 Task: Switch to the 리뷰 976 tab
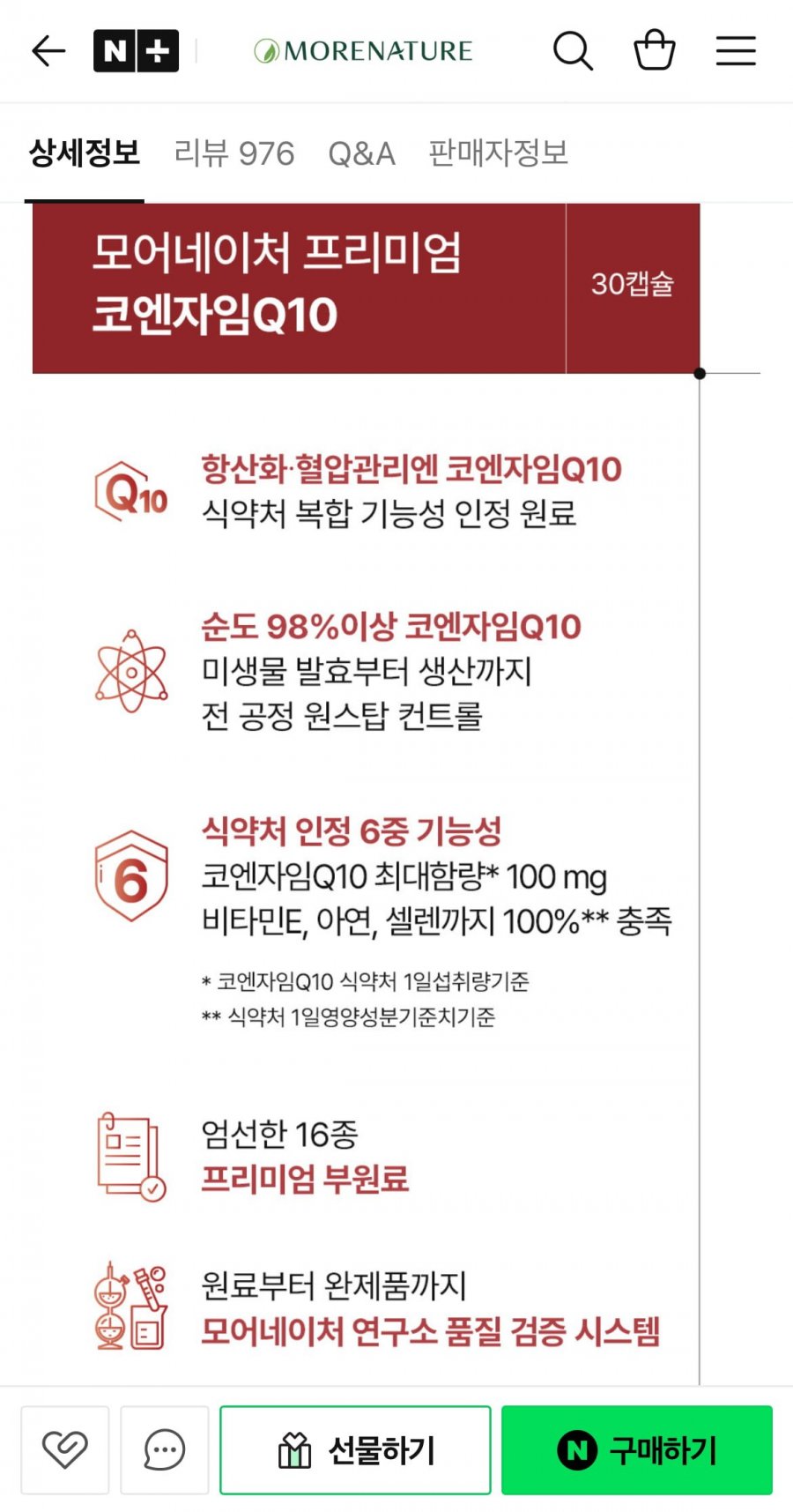click(x=234, y=153)
